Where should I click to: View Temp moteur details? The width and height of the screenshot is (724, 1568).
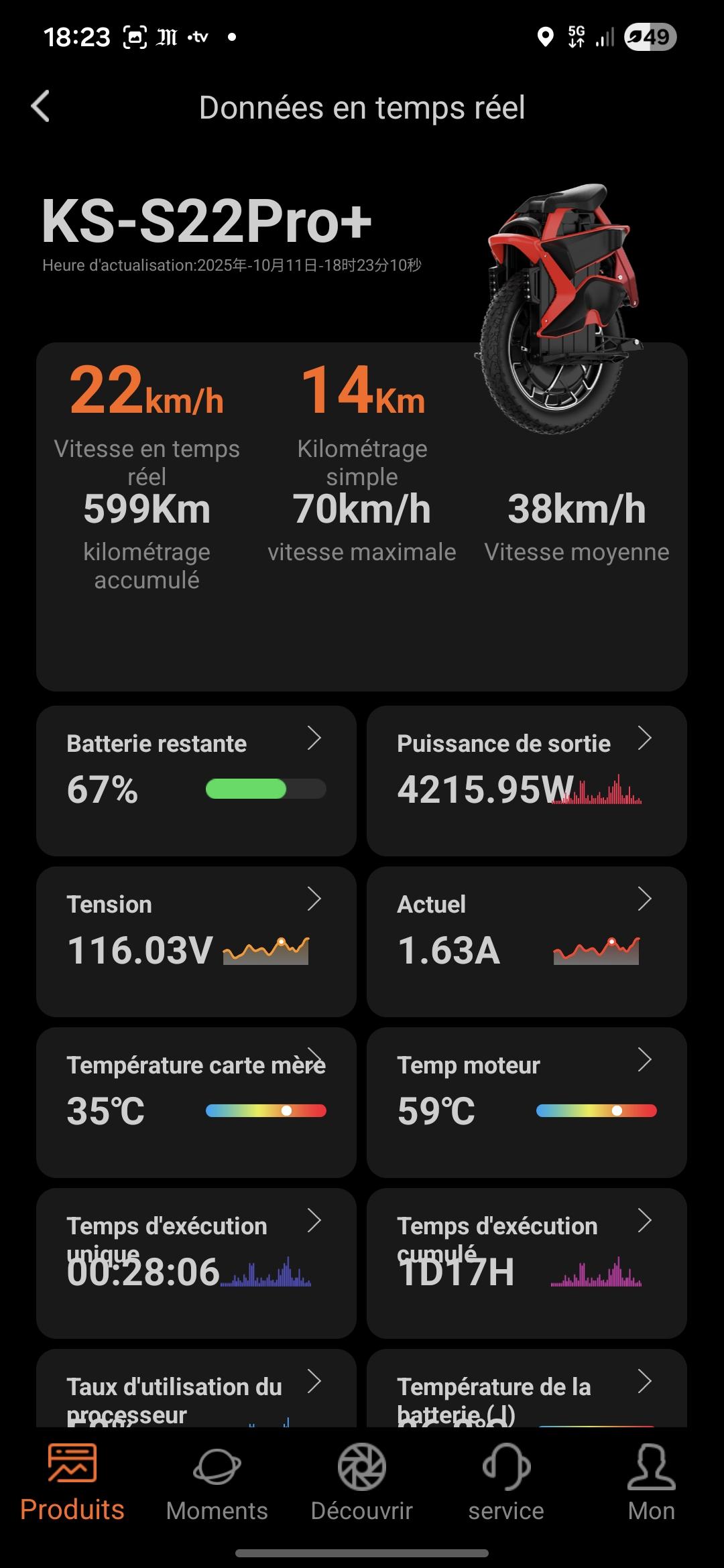526,1102
